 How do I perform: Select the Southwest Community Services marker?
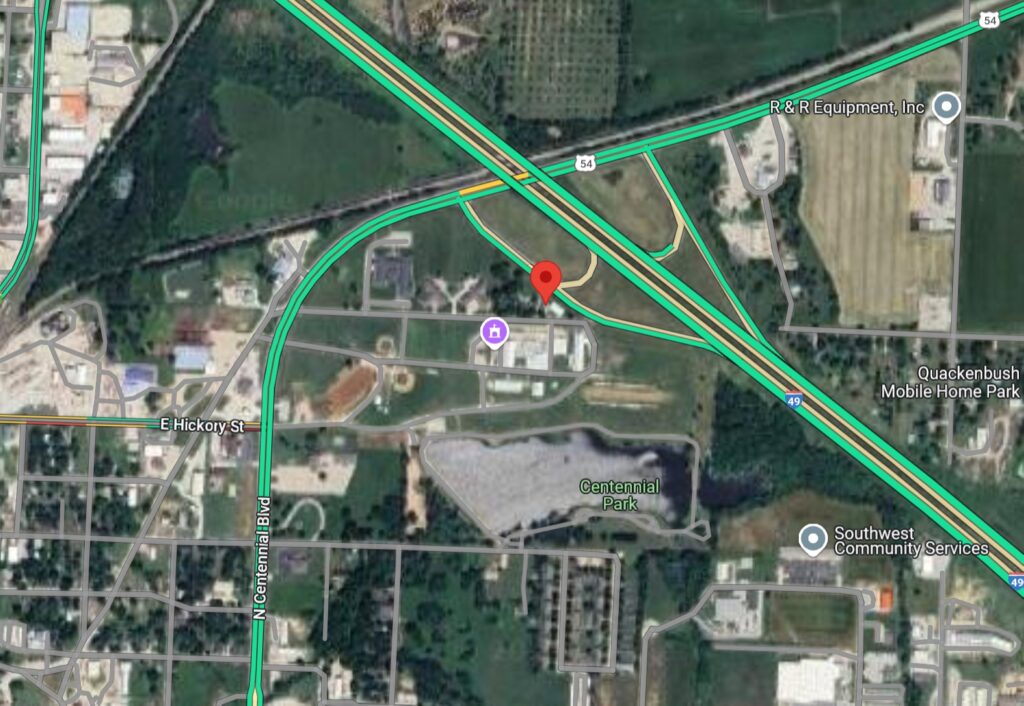(x=814, y=540)
